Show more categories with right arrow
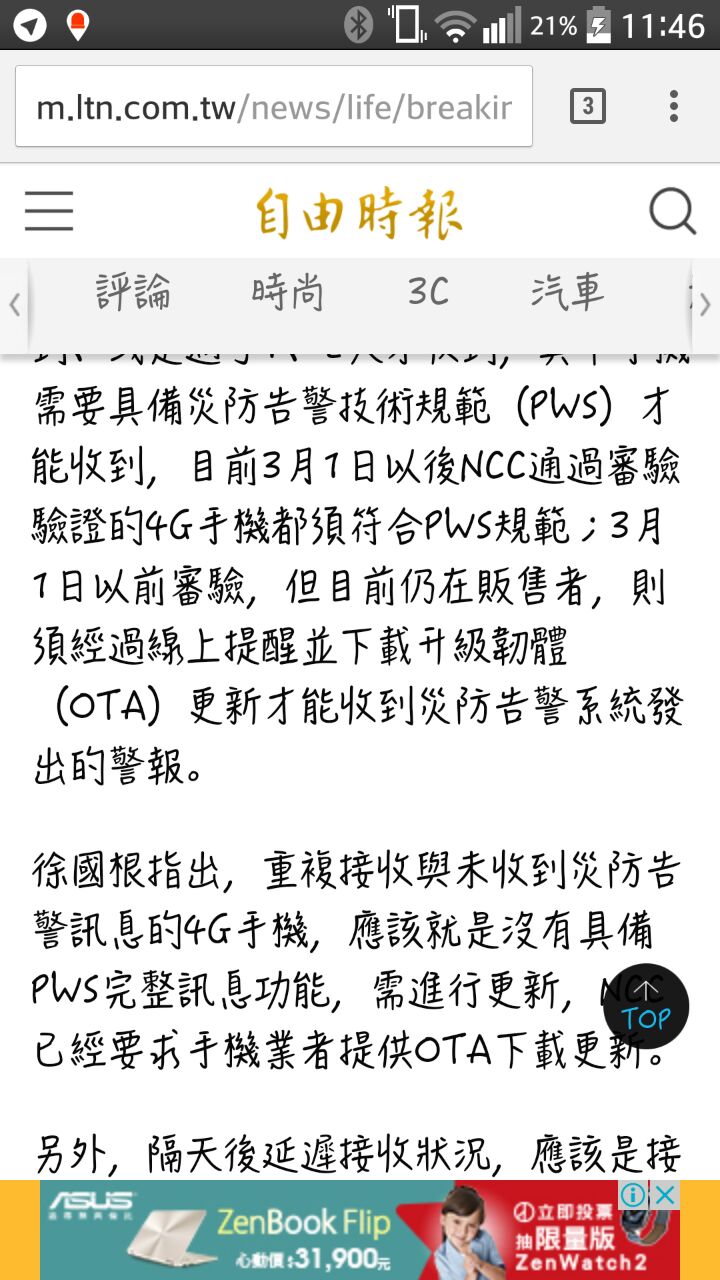The width and height of the screenshot is (720, 1280). [705, 304]
